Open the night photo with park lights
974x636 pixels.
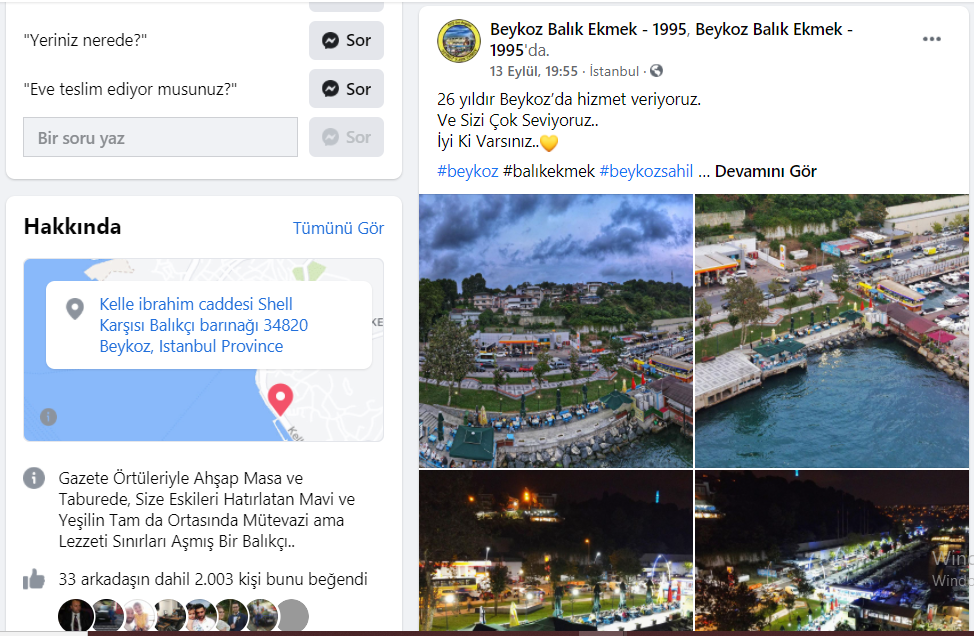(555, 550)
